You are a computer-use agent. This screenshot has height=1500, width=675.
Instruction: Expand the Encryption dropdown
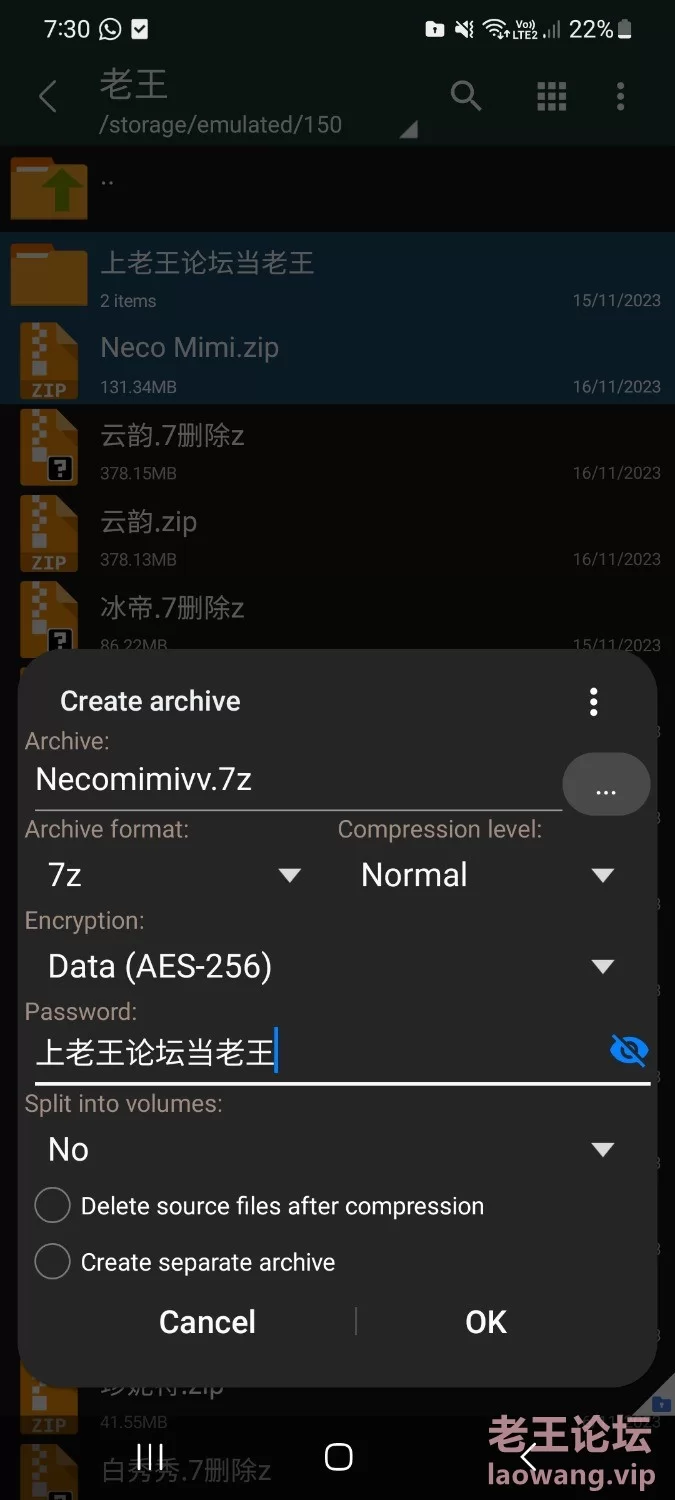point(330,966)
